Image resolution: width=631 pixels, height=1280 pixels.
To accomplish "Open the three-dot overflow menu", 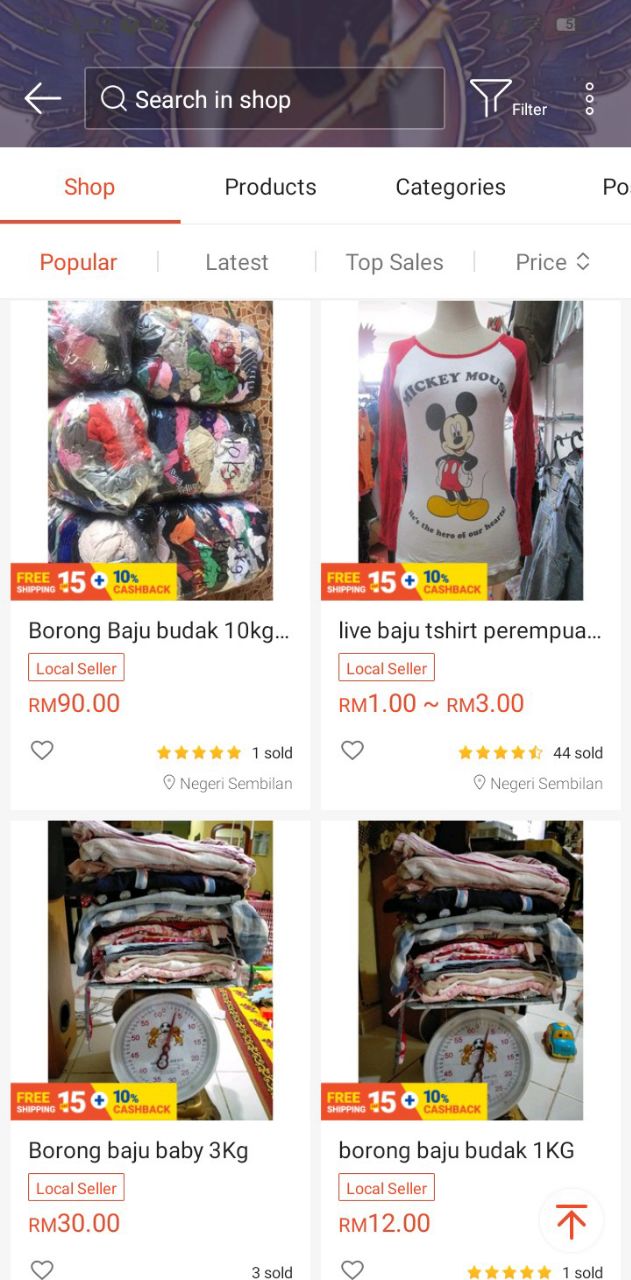I will click(x=589, y=99).
